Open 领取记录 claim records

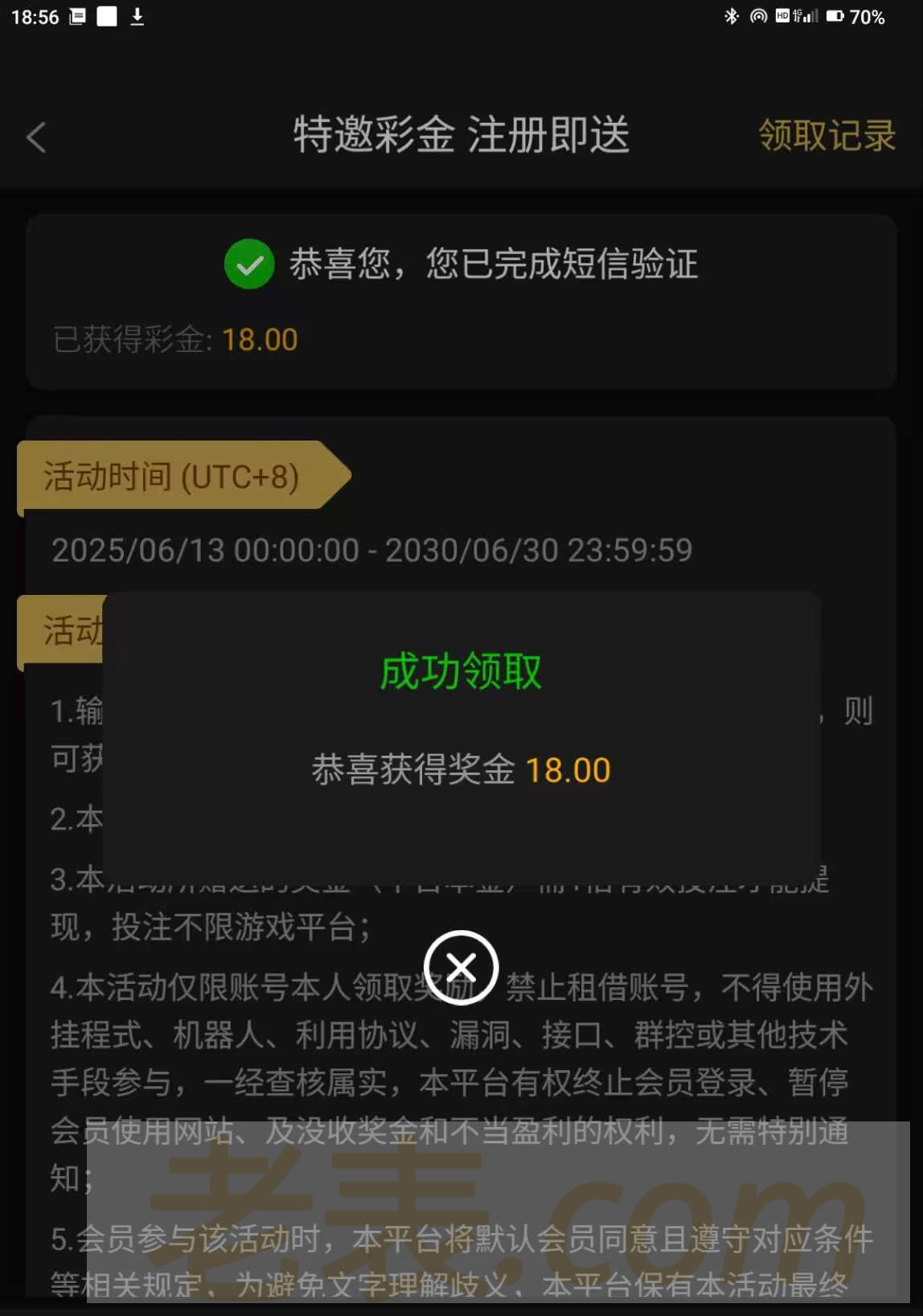click(826, 136)
